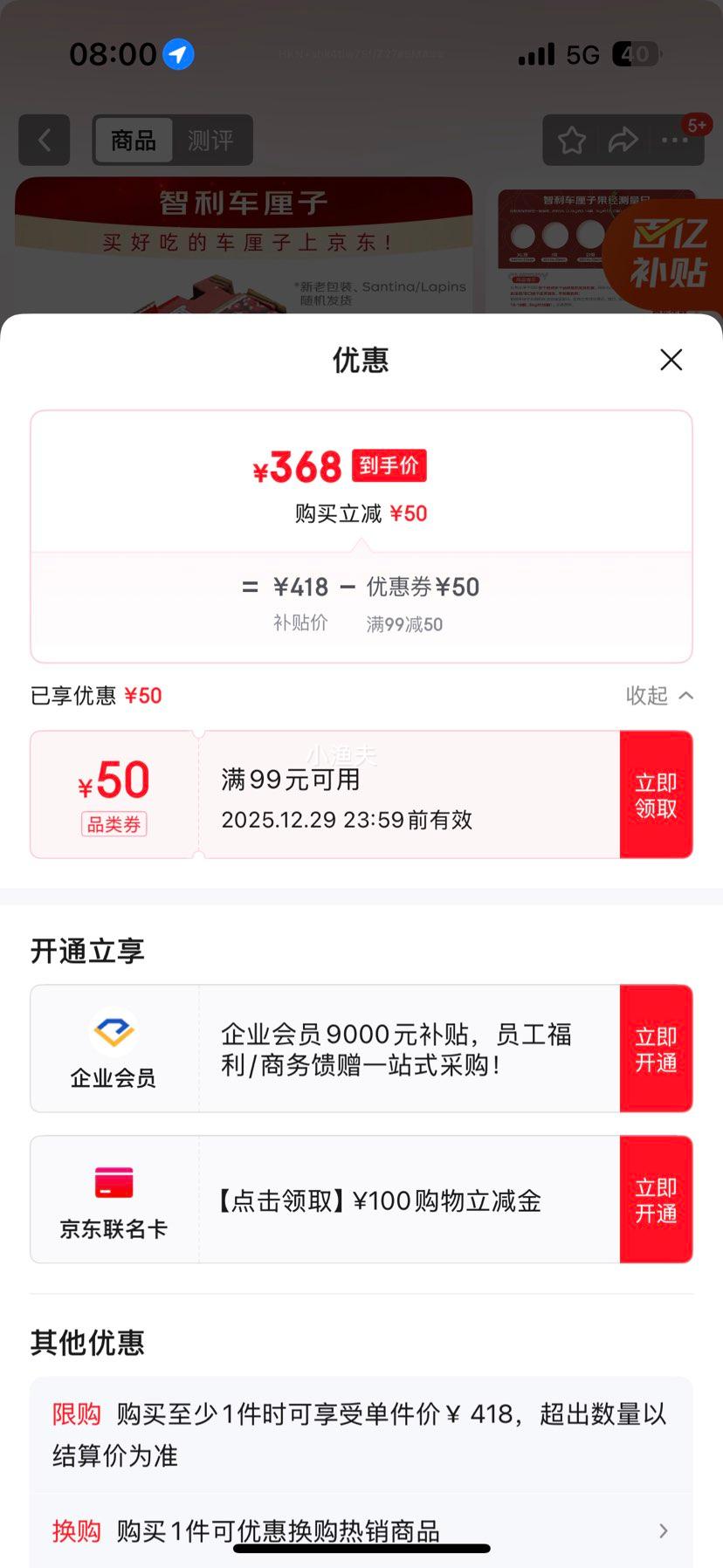Select the 商品 tab
Screen dimensions: 723x1568
(x=133, y=140)
